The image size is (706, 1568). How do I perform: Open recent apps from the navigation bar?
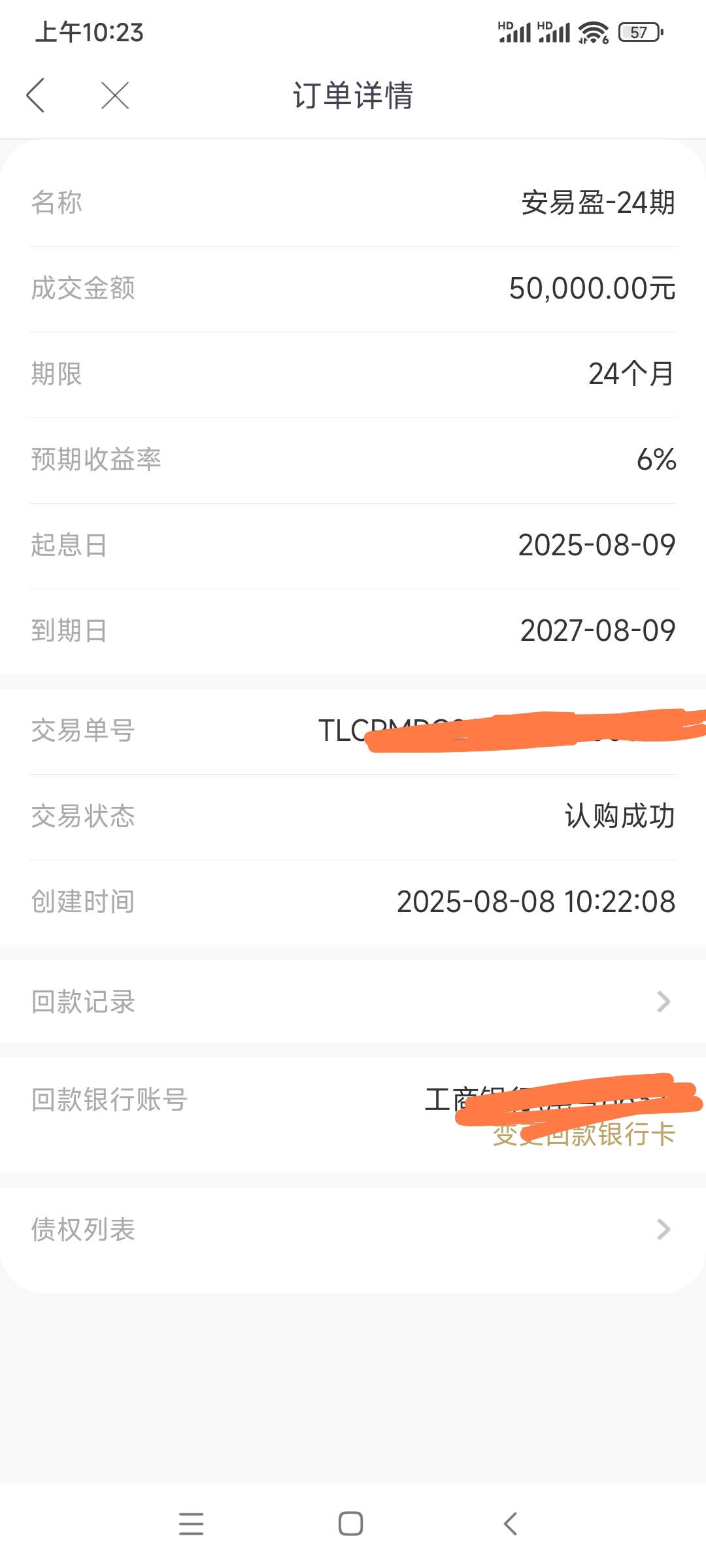tap(192, 1524)
